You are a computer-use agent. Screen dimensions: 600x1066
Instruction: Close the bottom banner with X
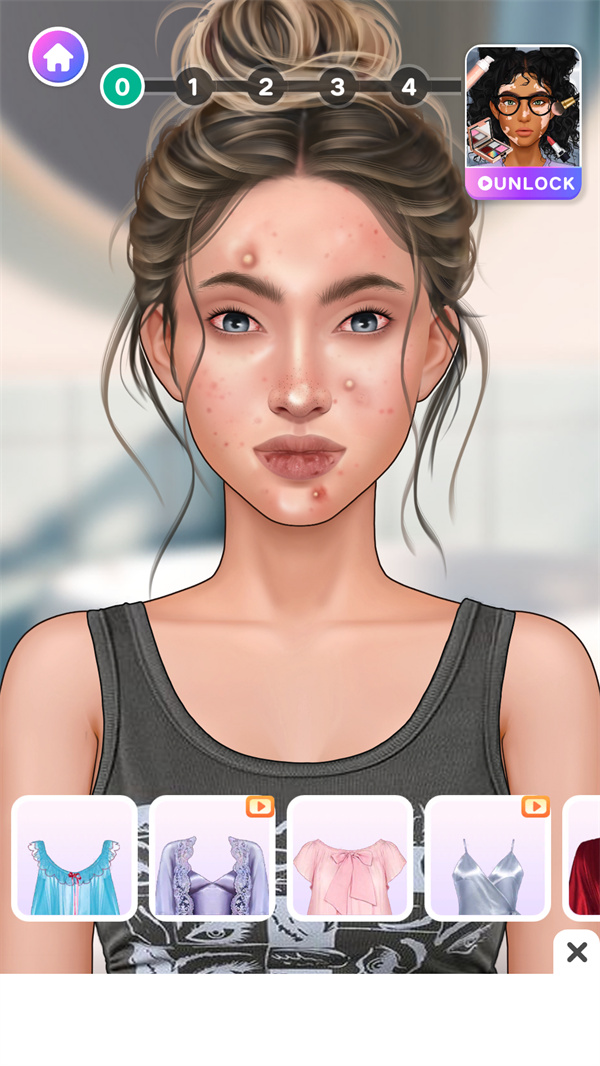tap(576, 952)
